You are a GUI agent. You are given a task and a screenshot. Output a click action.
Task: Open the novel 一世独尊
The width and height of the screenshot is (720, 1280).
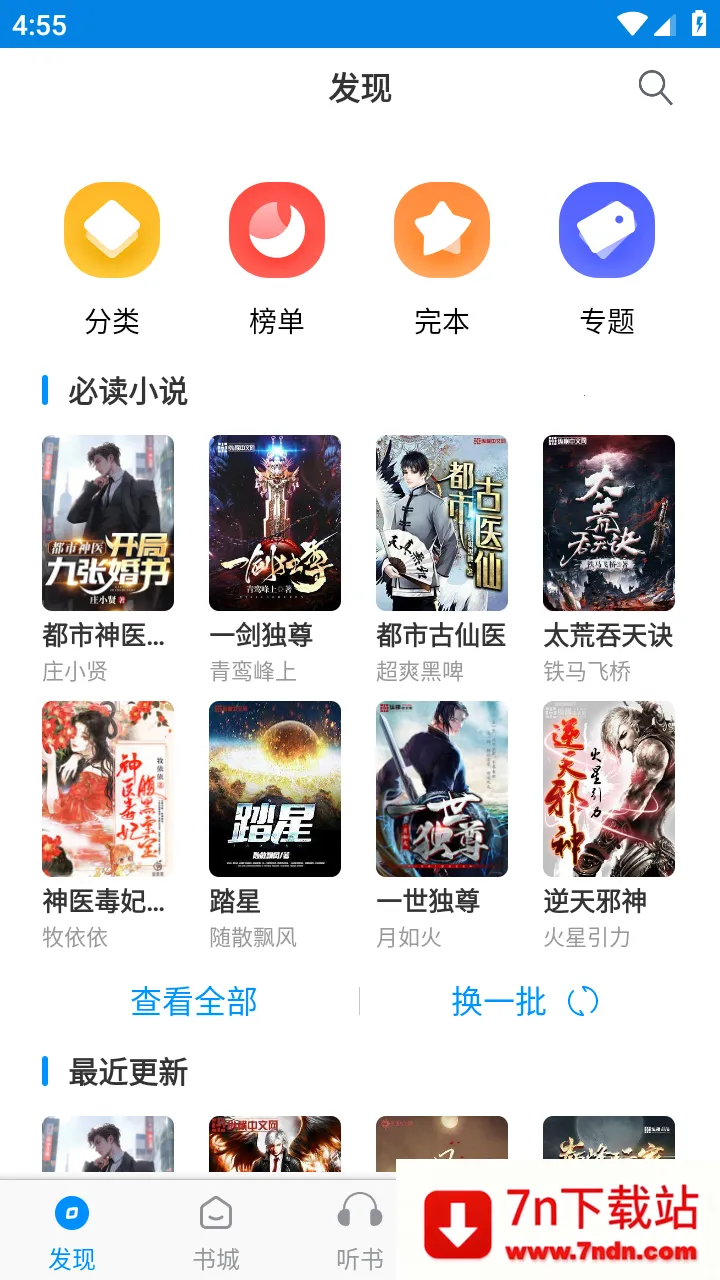(x=442, y=789)
